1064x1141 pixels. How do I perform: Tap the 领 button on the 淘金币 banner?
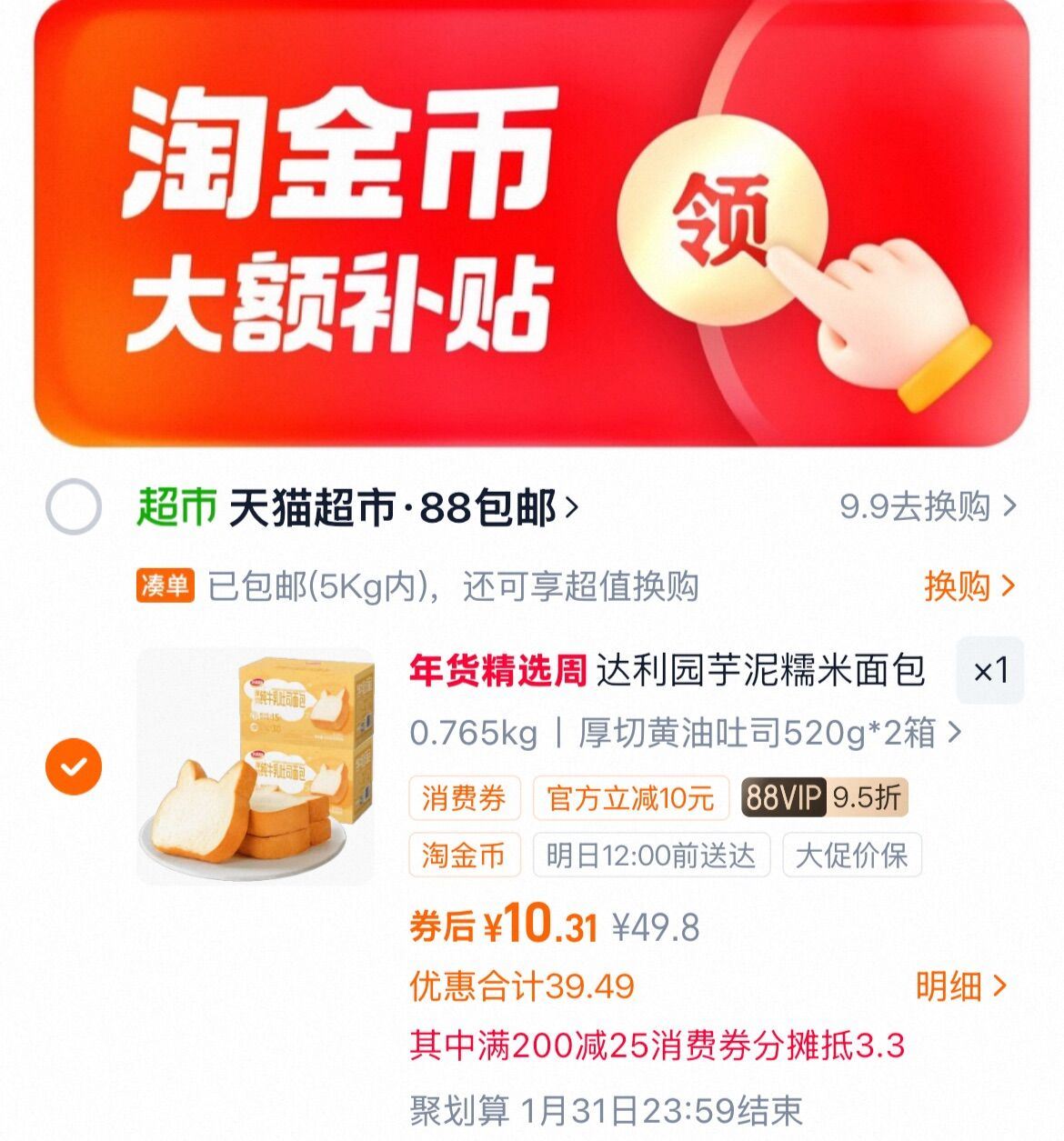721,220
